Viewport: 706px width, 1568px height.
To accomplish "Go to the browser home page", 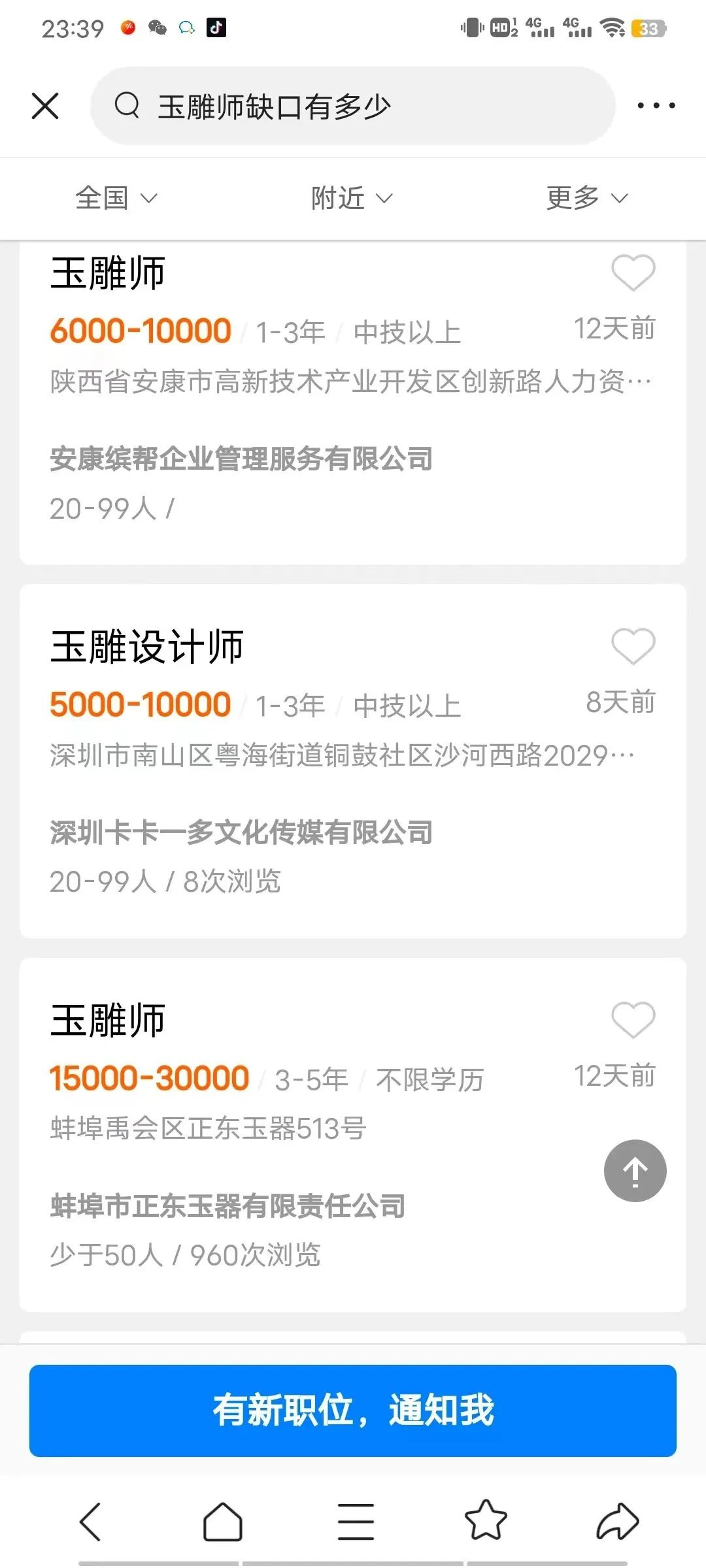I will coord(223,1522).
